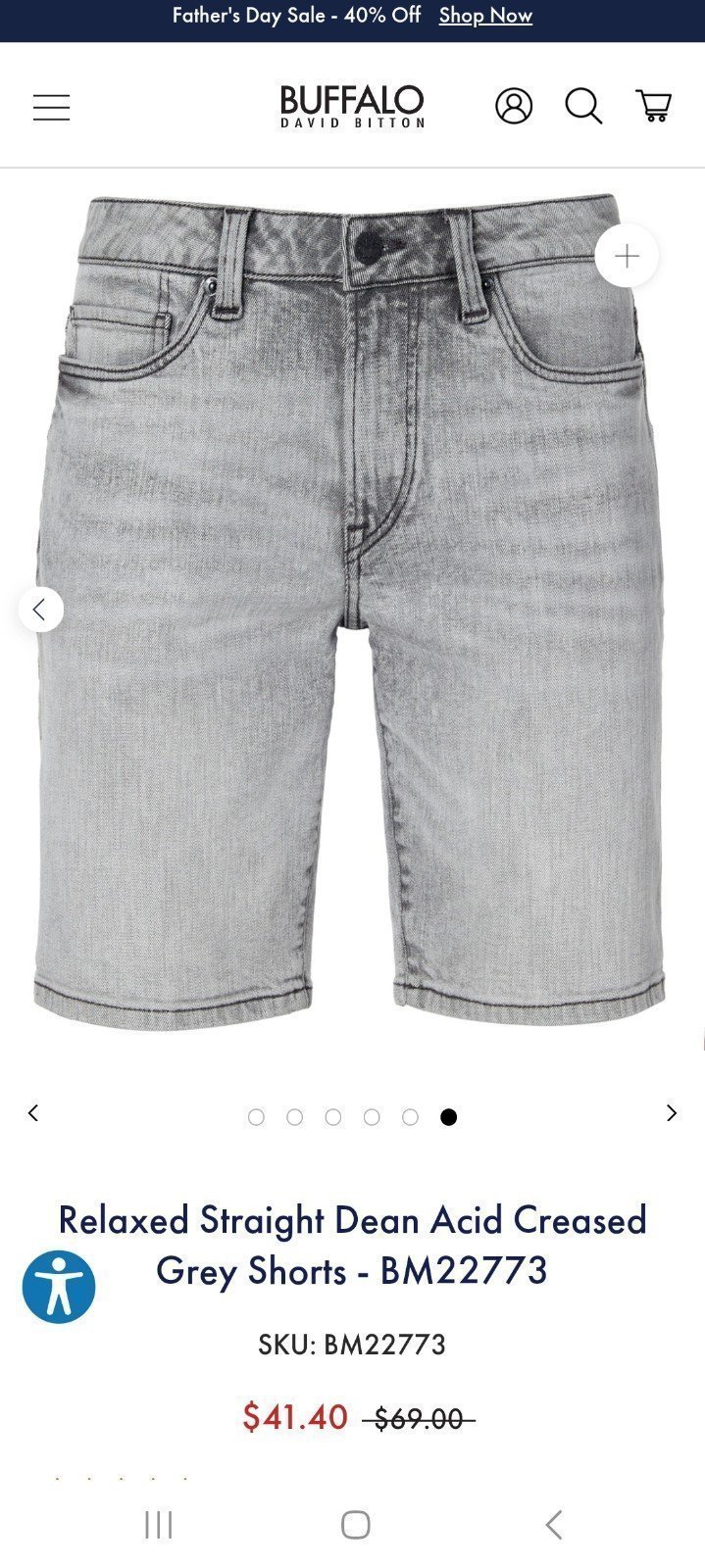Select the third image indicator dot
The image size is (705, 1568).
coord(333,1117)
